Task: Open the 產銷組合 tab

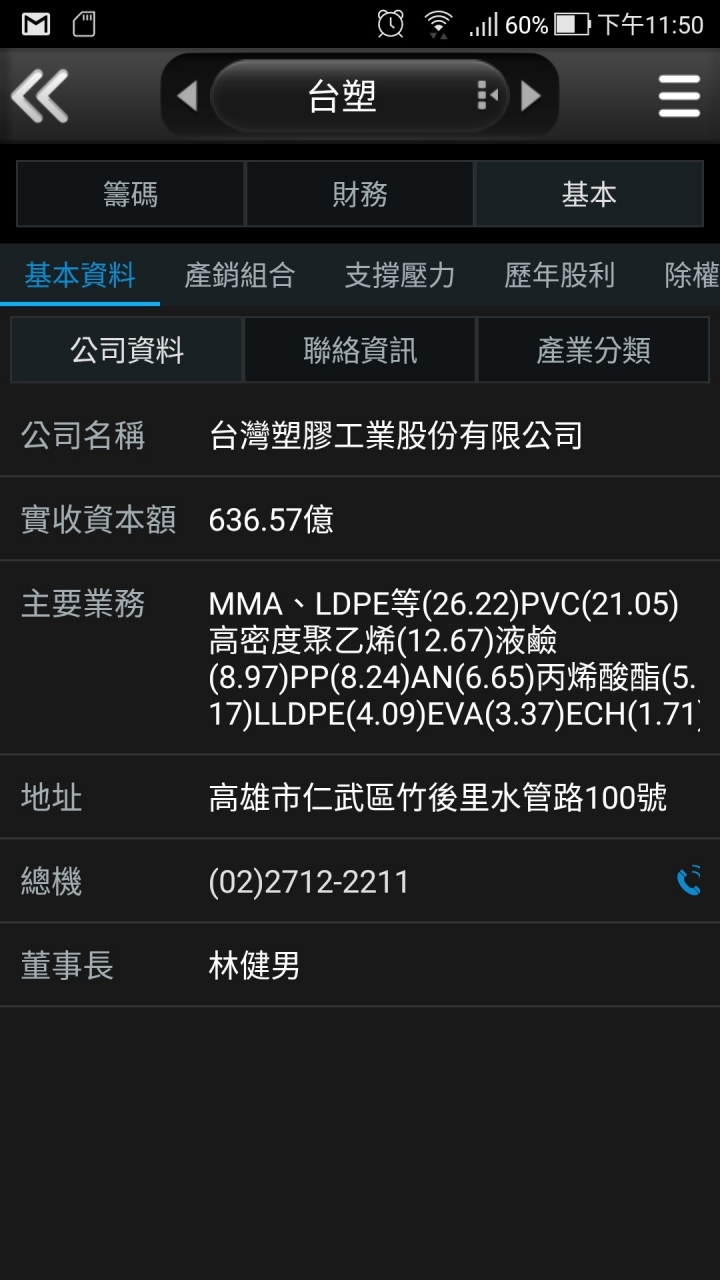Action: click(x=240, y=275)
